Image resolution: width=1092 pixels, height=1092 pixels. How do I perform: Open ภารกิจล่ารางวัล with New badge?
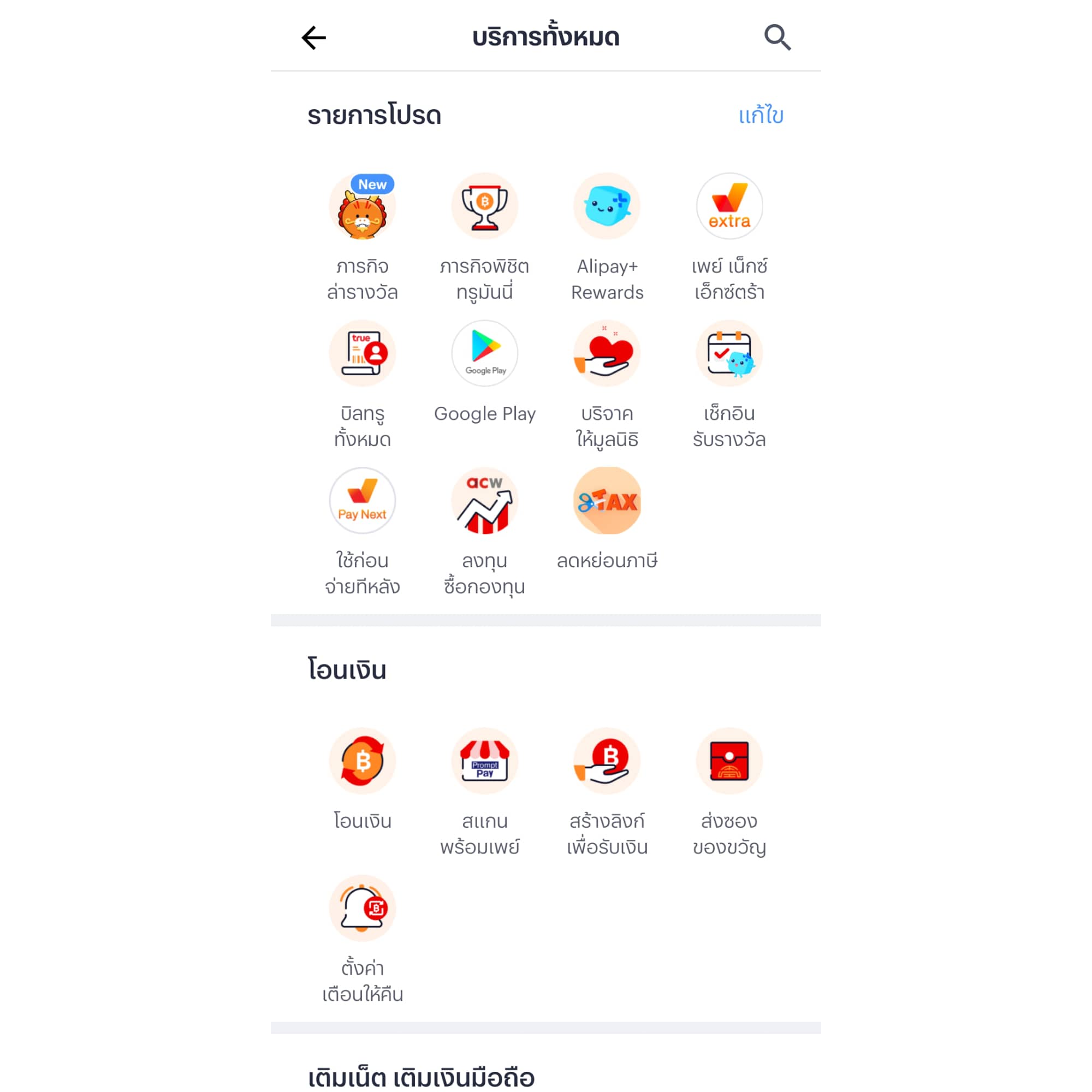coord(363,206)
